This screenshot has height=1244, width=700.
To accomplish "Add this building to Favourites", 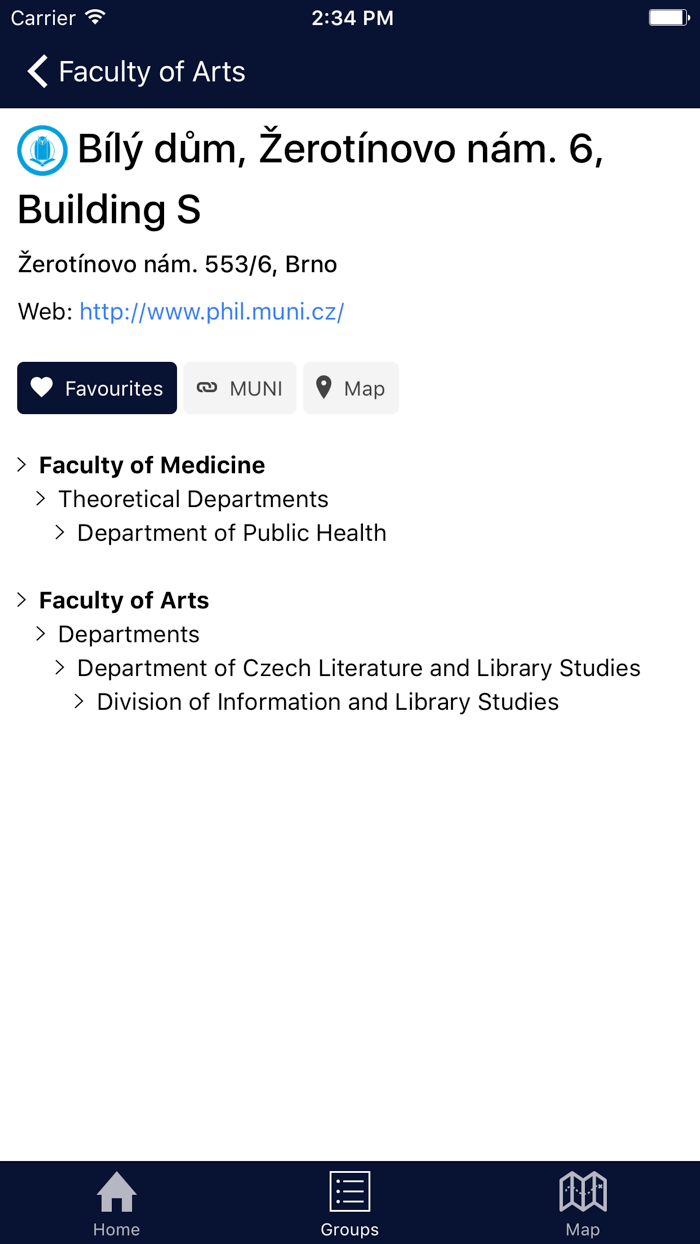I will coord(97,388).
